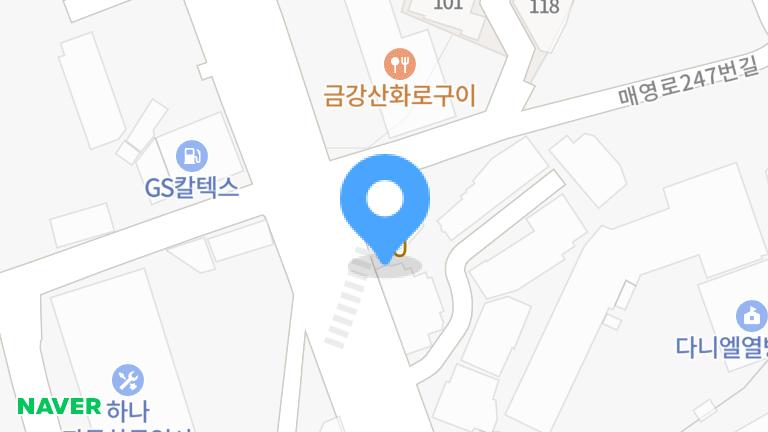Open the 금강산화로구이 restaurant marker
Viewport: 768px width, 432px height.
pos(400,64)
